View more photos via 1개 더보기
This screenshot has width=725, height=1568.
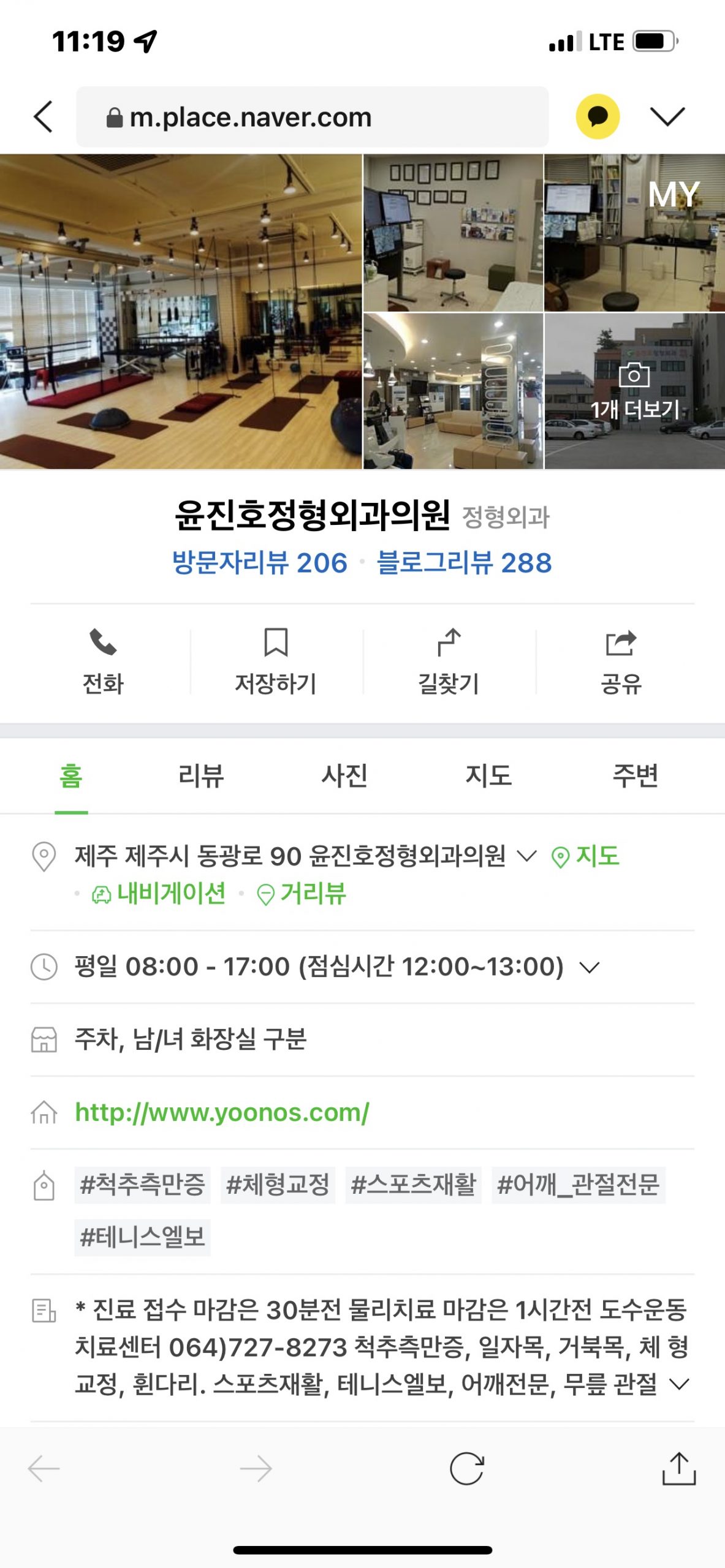pyautogui.click(x=634, y=392)
